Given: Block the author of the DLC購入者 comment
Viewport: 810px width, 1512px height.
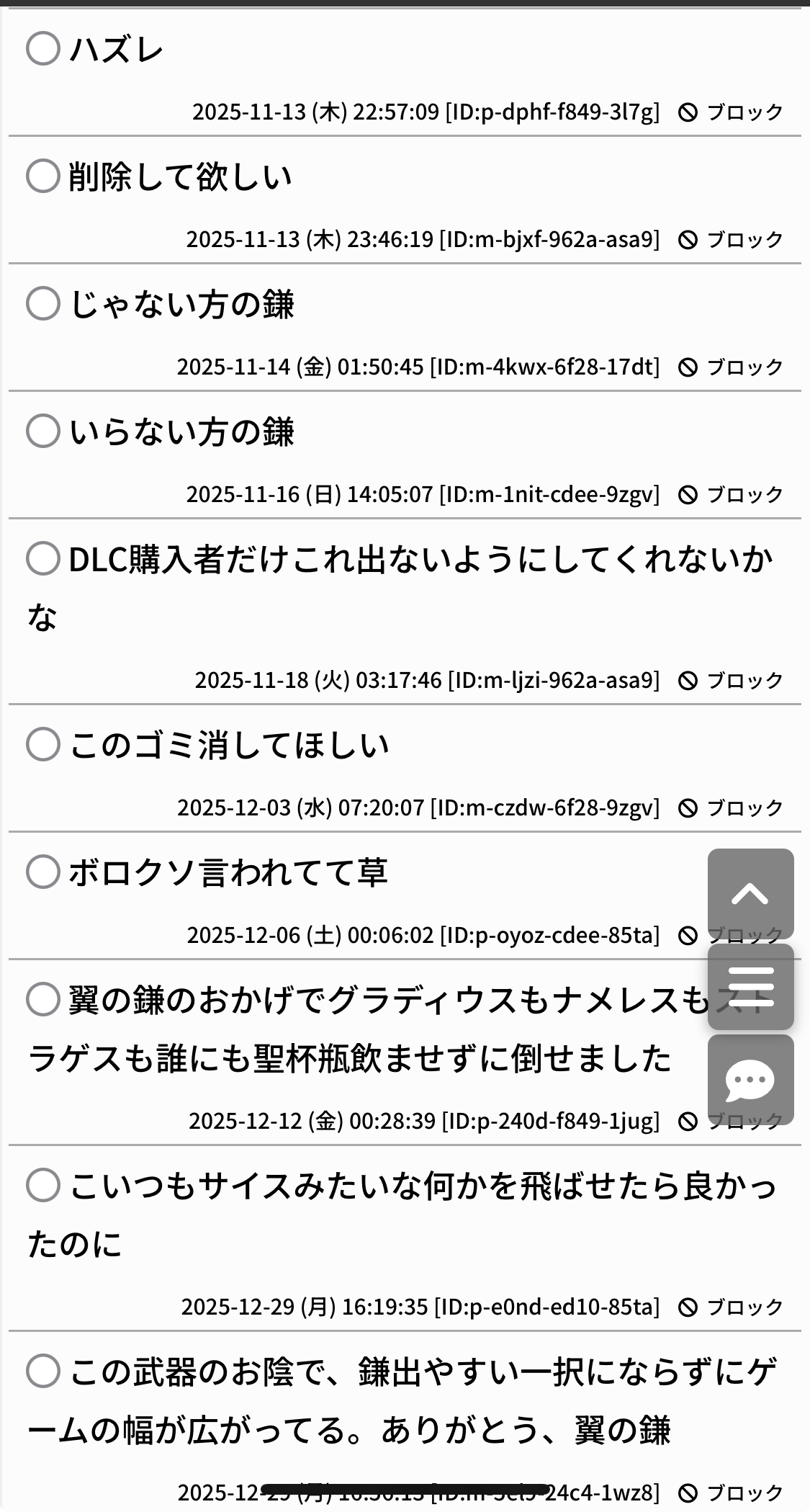Looking at the screenshot, I should tap(732, 681).
